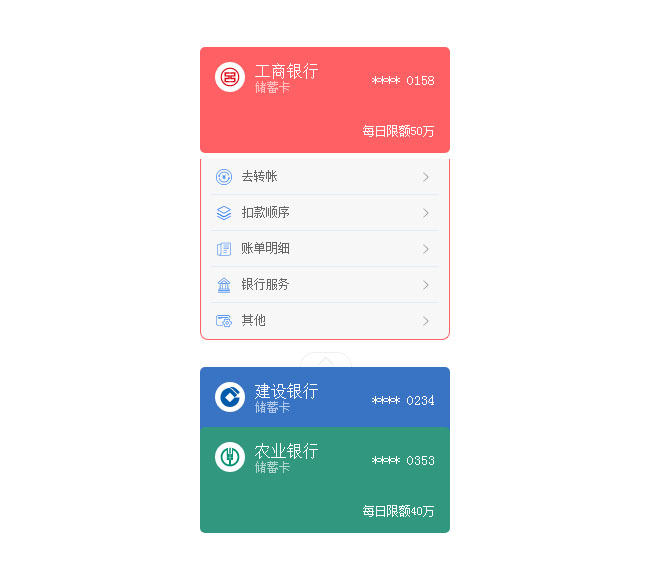Open the 其他 row

324,321
